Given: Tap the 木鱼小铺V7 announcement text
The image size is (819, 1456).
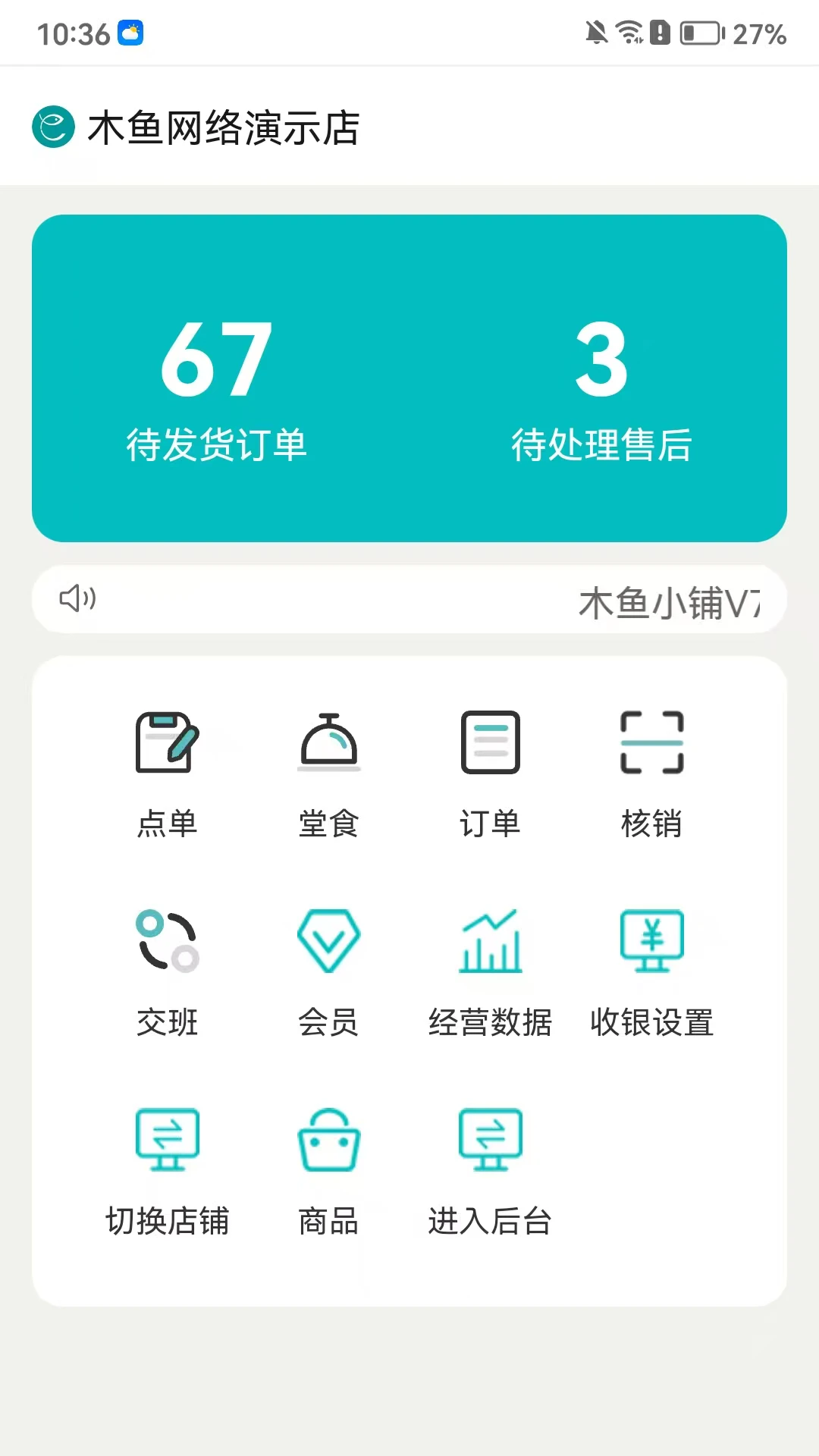Looking at the screenshot, I should point(670,601).
